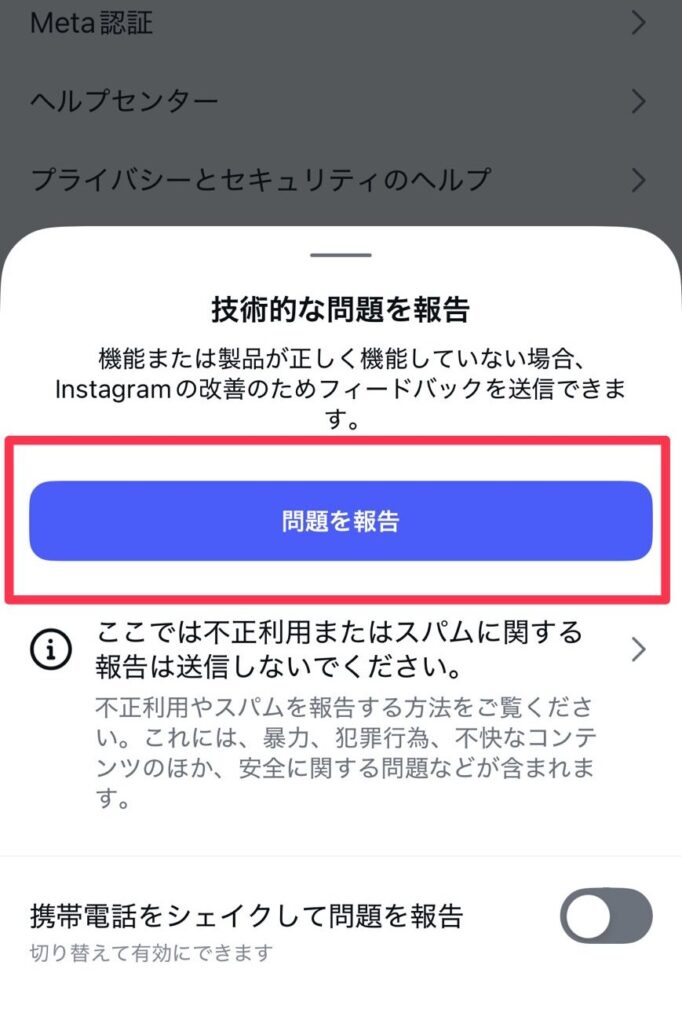The height and width of the screenshot is (1024, 682).
Task: Open ヘルプセンター row
Action: pos(340,101)
